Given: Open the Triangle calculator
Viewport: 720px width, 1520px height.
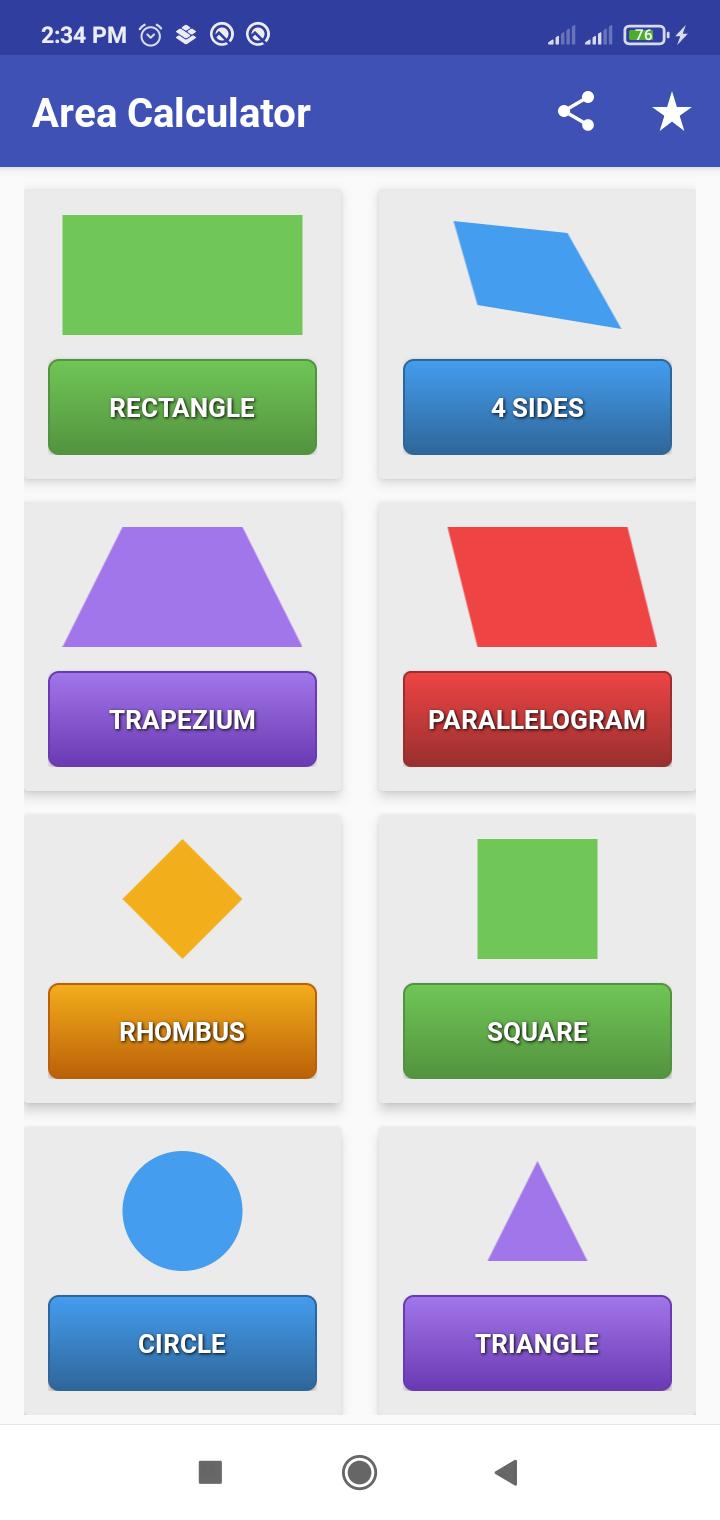Looking at the screenshot, I should 537,1343.
